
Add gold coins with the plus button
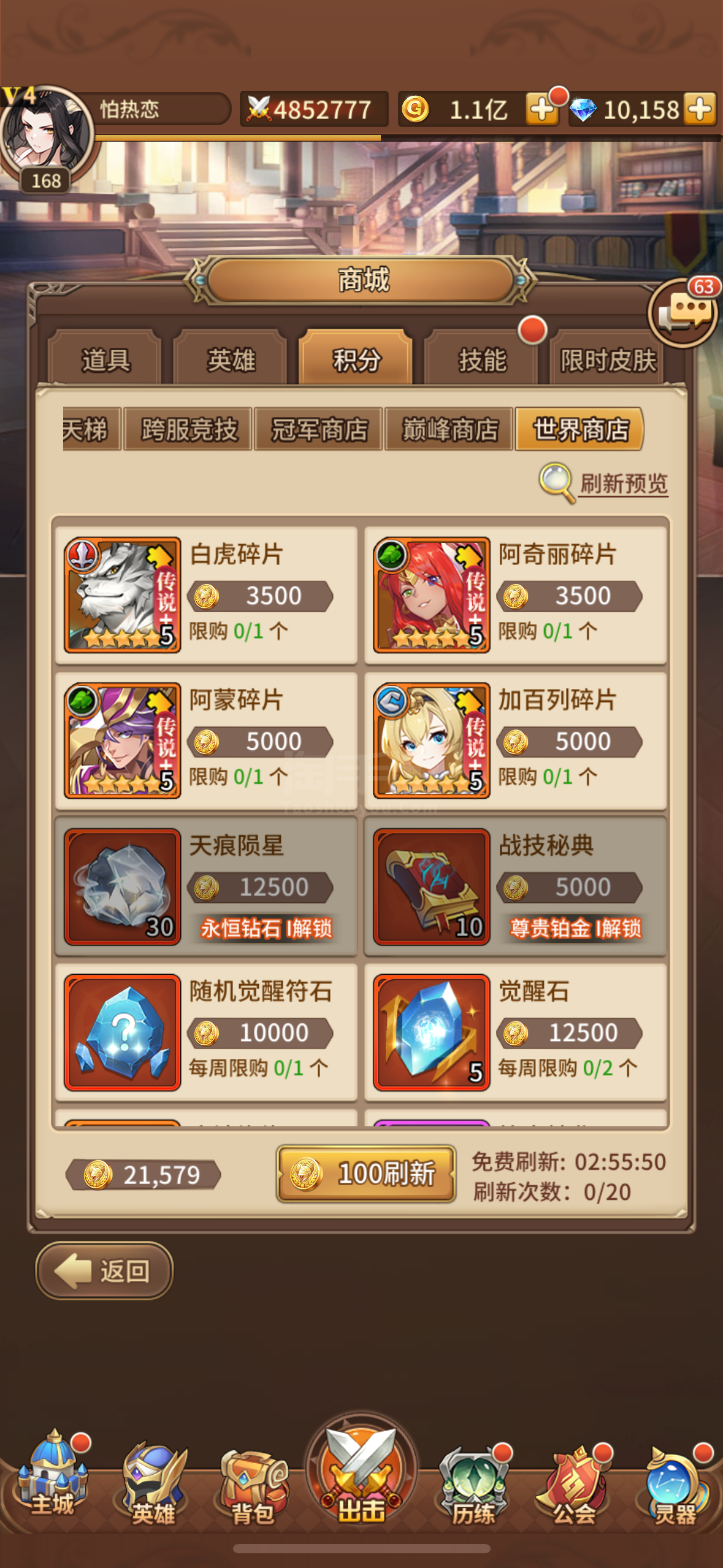[x=542, y=110]
